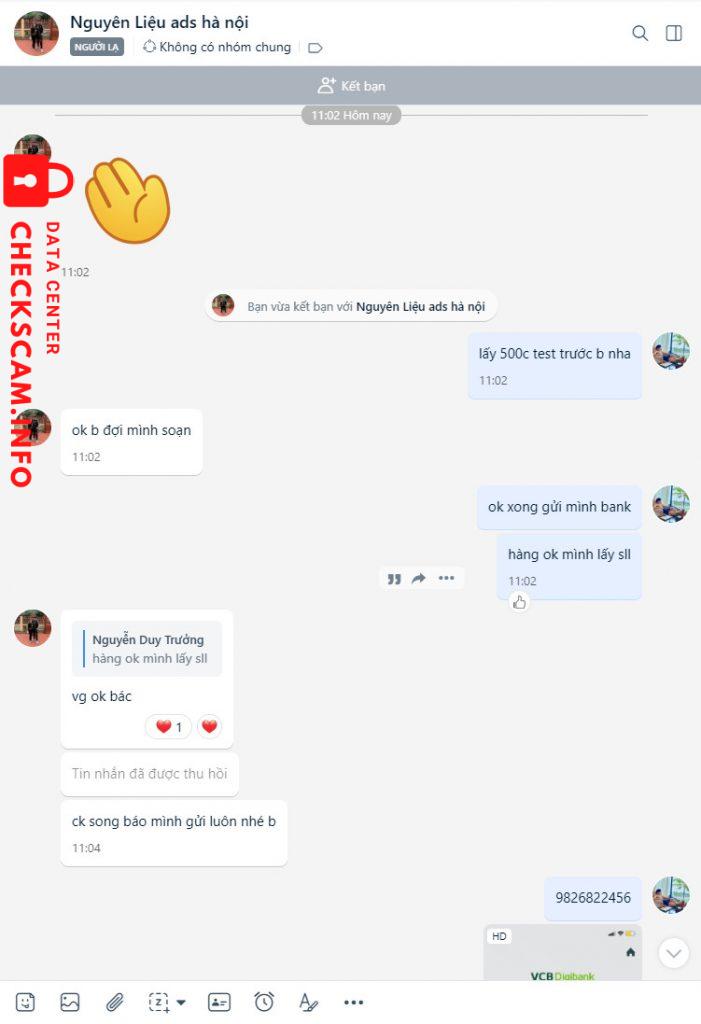Like the message 'hàng ok mình lấy sll'

519,602
